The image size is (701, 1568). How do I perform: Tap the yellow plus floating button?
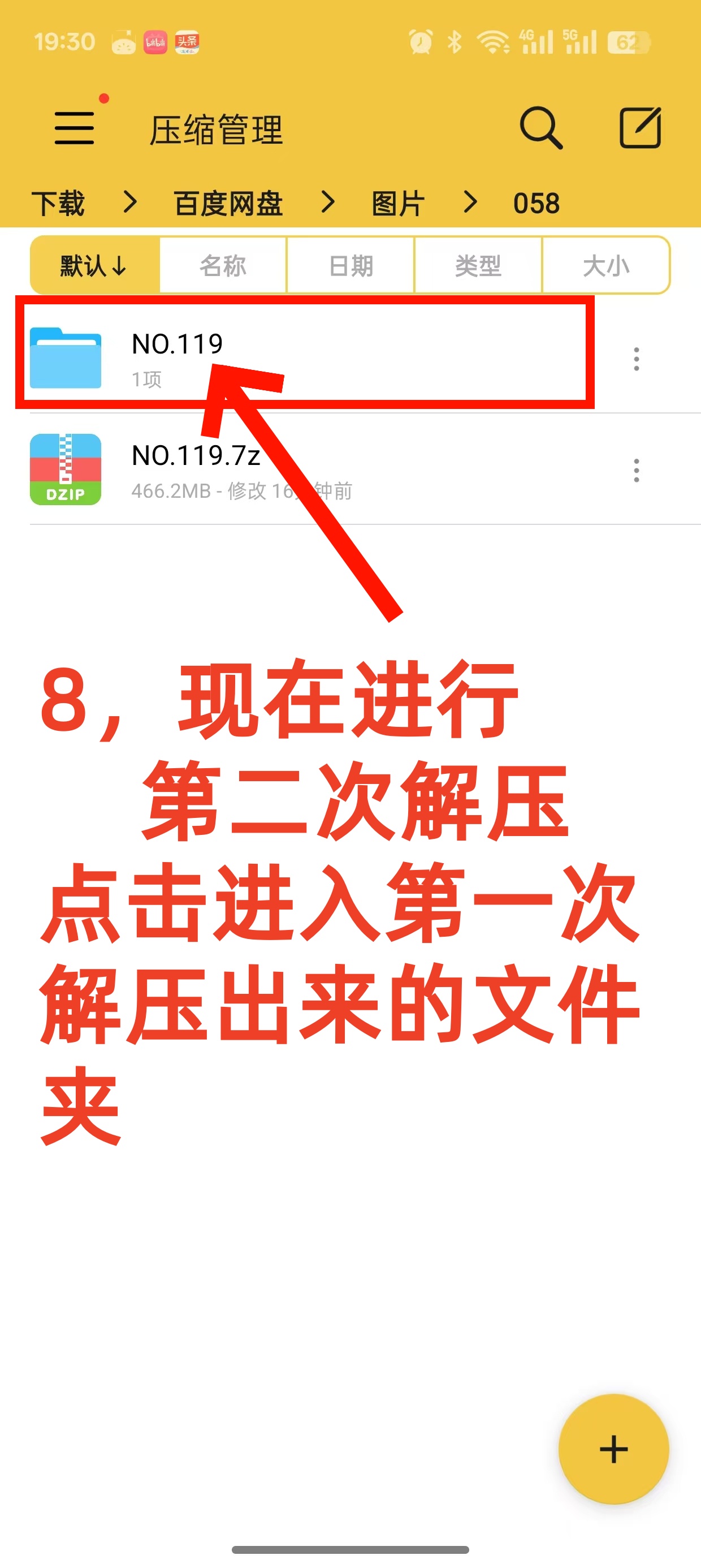613,1449
